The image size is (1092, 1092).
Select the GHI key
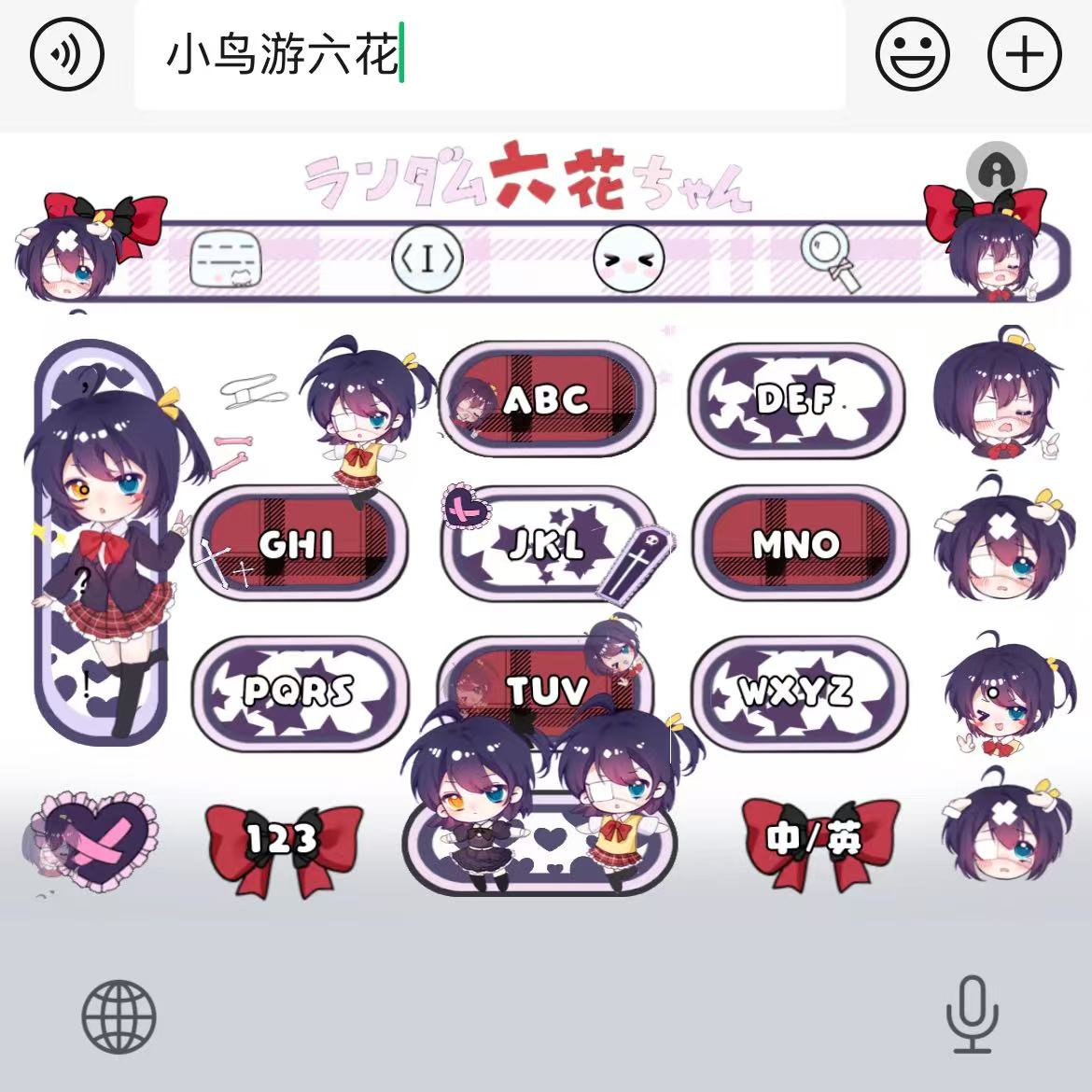coord(299,544)
